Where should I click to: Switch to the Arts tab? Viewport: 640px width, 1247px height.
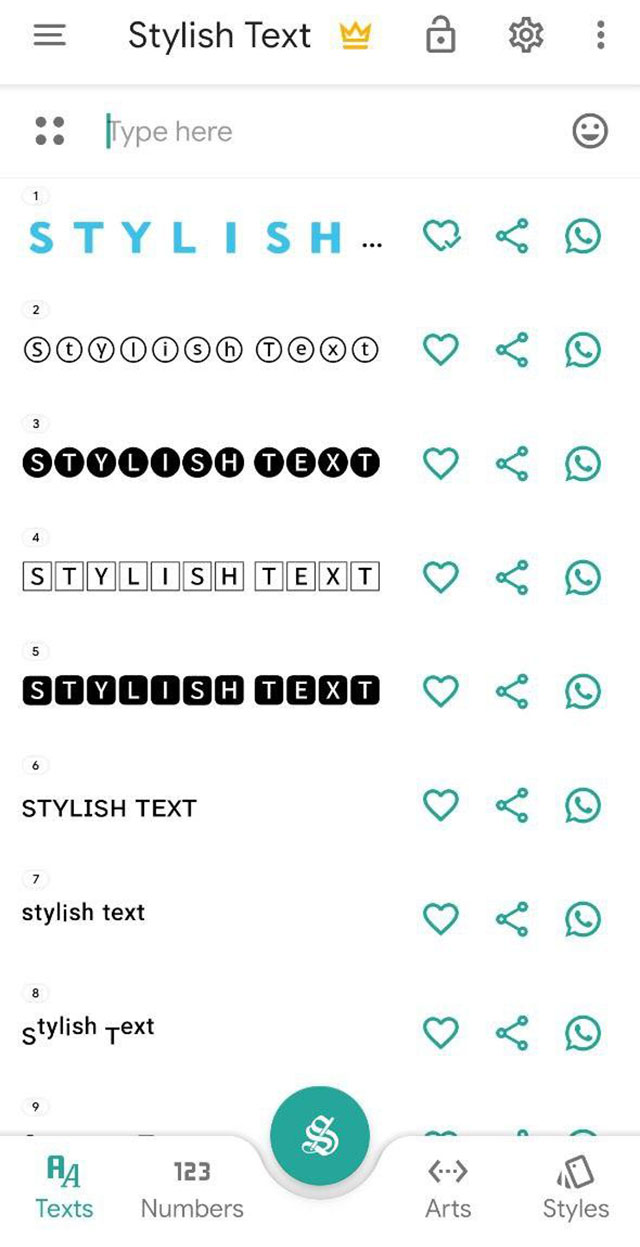pyautogui.click(x=448, y=1189)
